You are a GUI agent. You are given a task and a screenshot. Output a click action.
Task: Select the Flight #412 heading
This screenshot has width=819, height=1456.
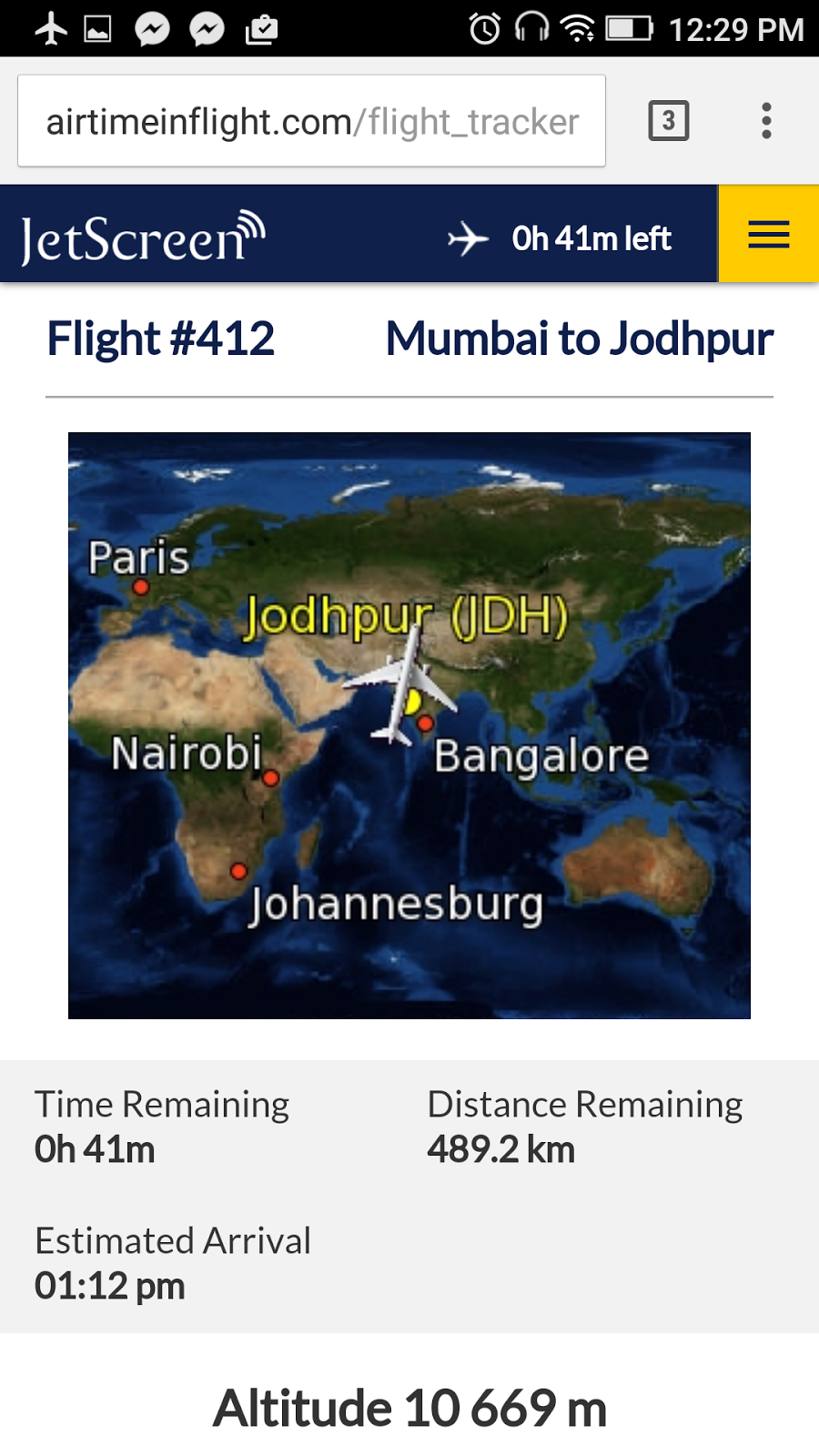click(x=161, y=339)
